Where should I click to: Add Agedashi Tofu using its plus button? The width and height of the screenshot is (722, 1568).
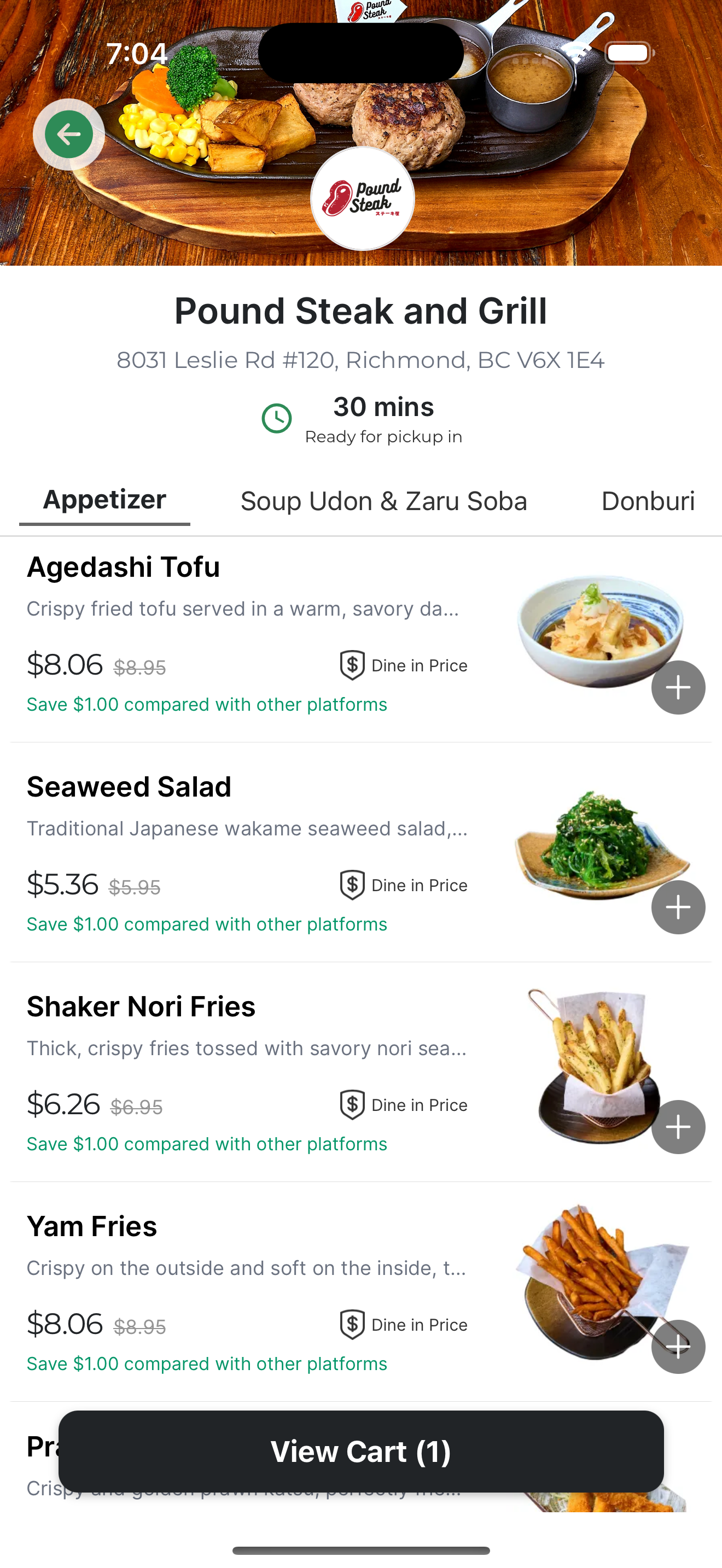click(678, 687)
